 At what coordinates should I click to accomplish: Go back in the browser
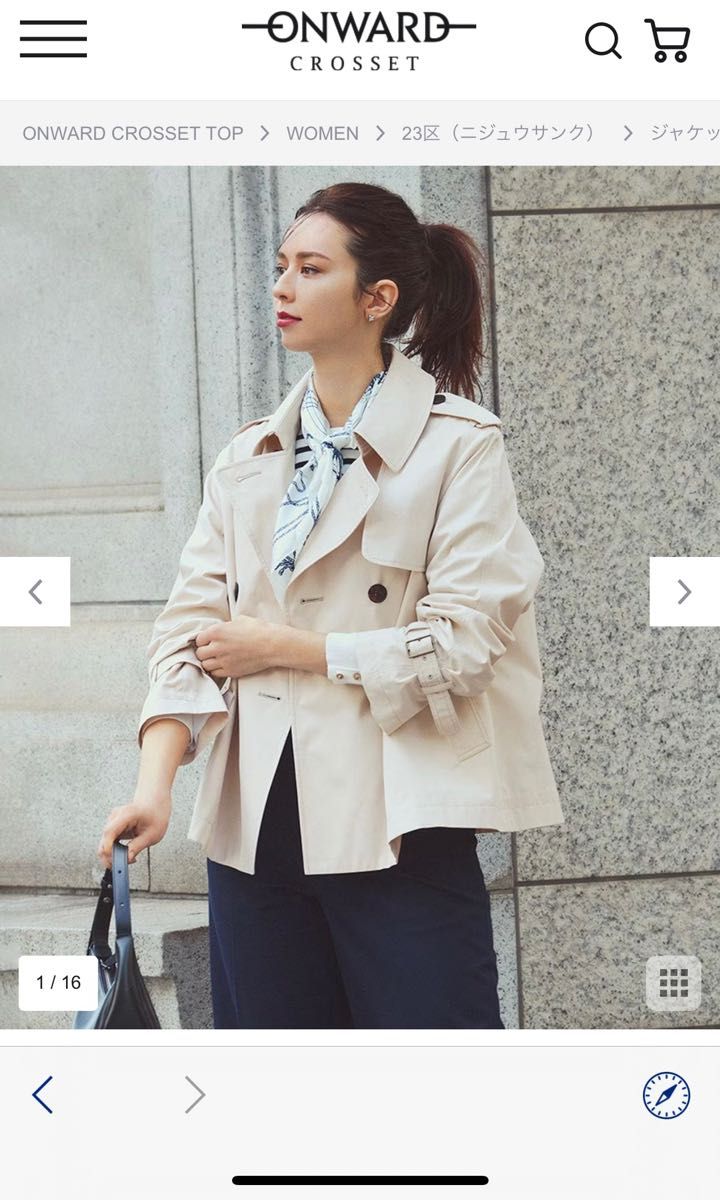pos(42,1095)
